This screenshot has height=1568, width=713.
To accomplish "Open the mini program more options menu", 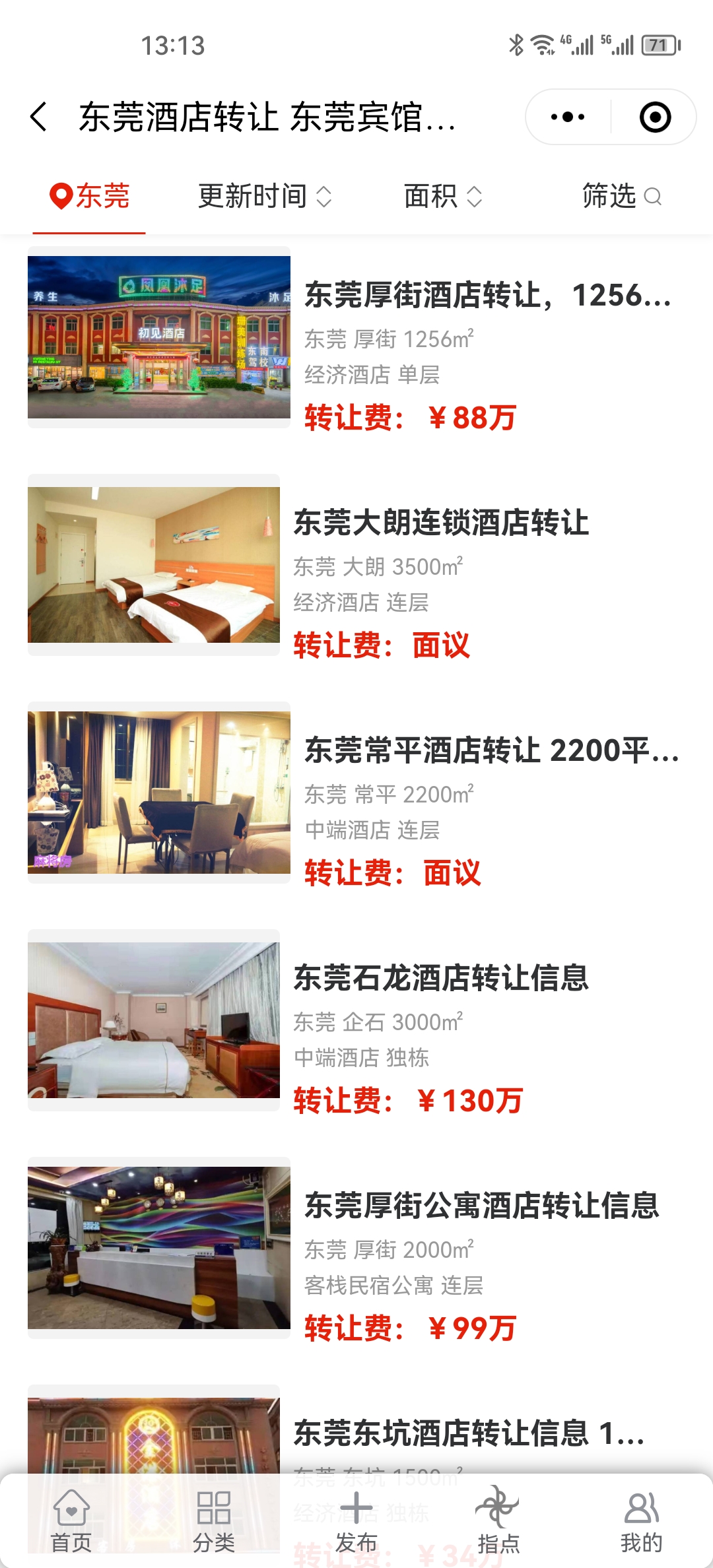I will 568,117.
